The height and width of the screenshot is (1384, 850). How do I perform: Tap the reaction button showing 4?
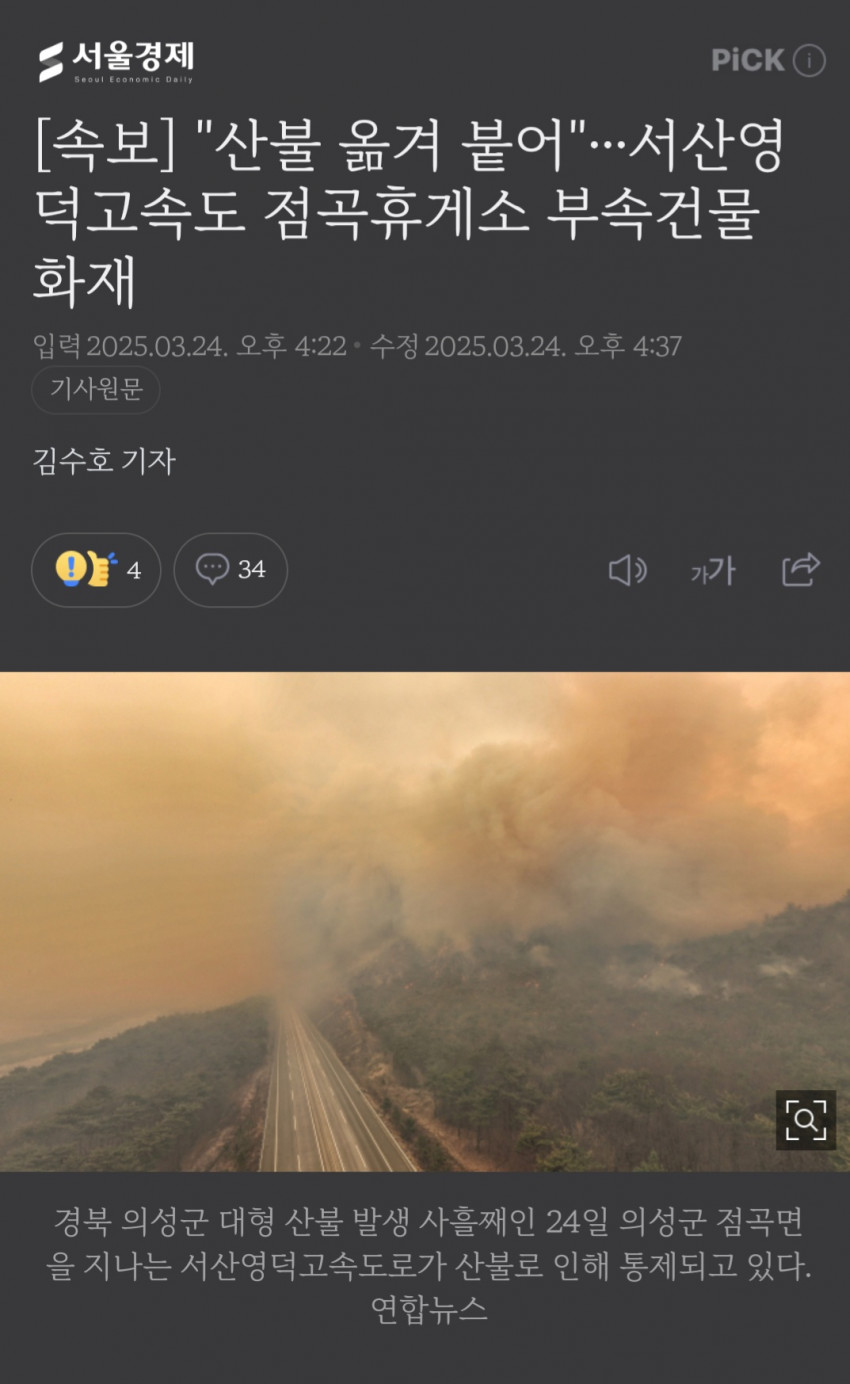point(96,570)
